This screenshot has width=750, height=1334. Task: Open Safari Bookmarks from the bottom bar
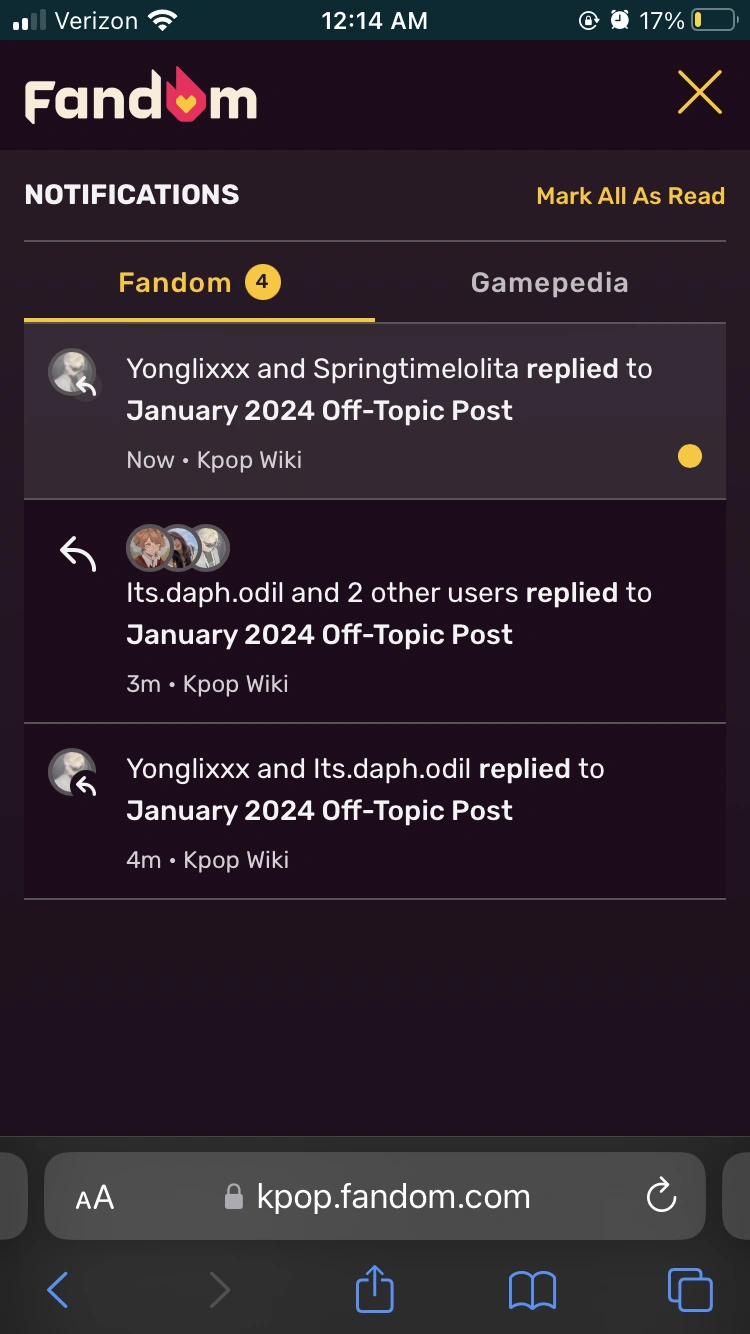(533, 1289)
